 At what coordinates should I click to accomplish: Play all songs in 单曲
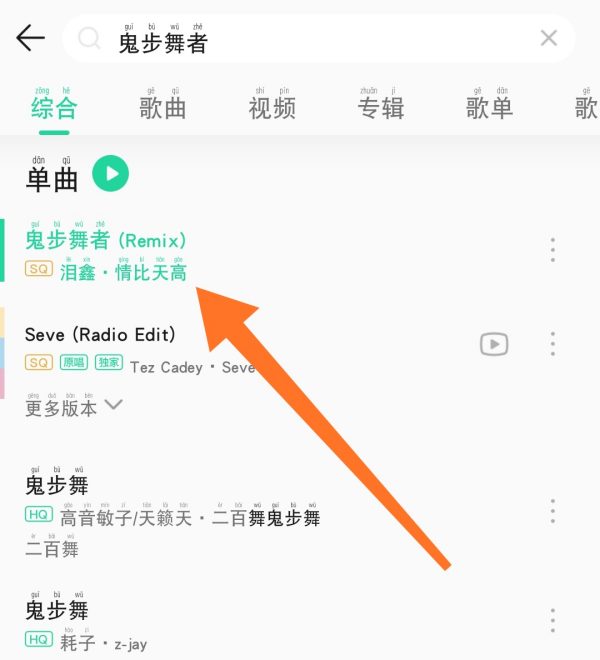(111, 174)
